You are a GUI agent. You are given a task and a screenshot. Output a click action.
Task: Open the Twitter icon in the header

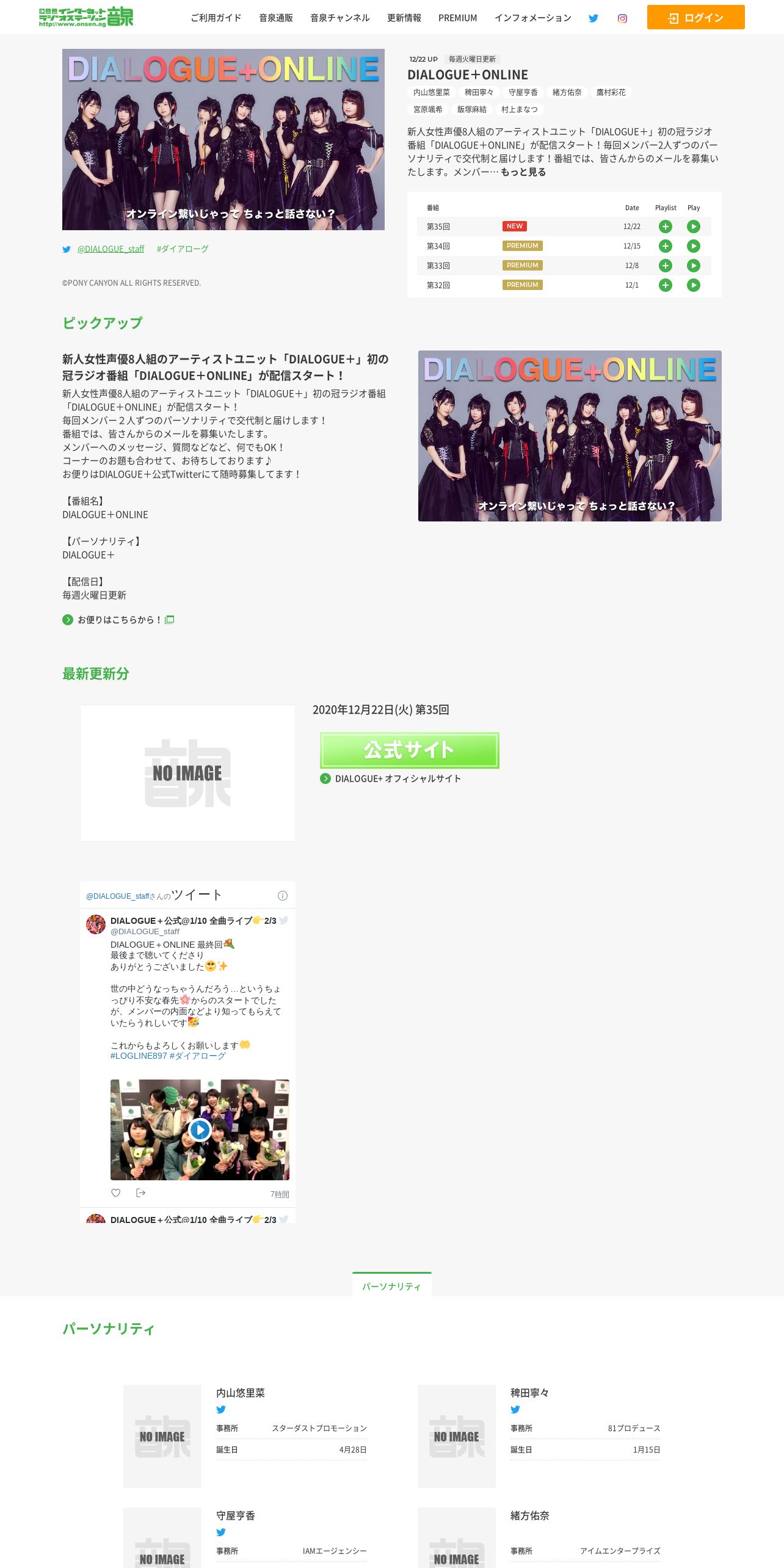coord(593,18)
